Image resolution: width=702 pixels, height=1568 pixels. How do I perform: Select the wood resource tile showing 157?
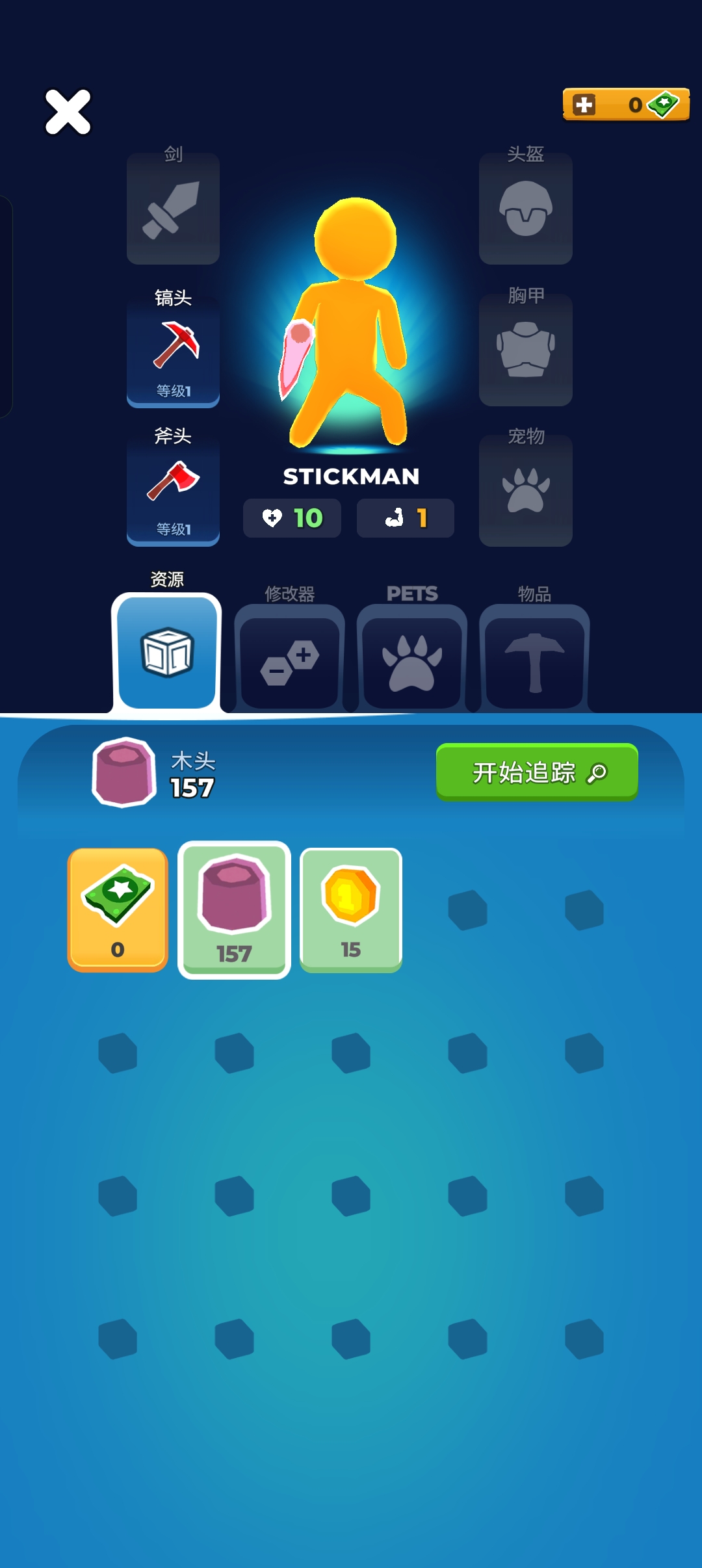point(234,909)
